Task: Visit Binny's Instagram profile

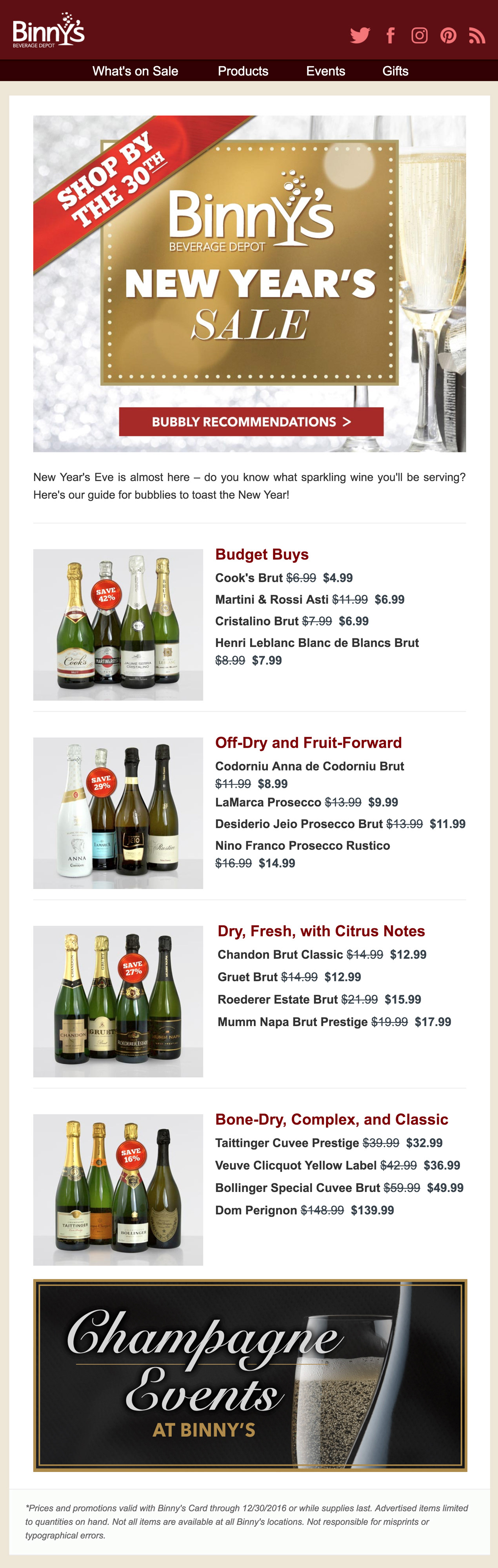Action: 420,36
